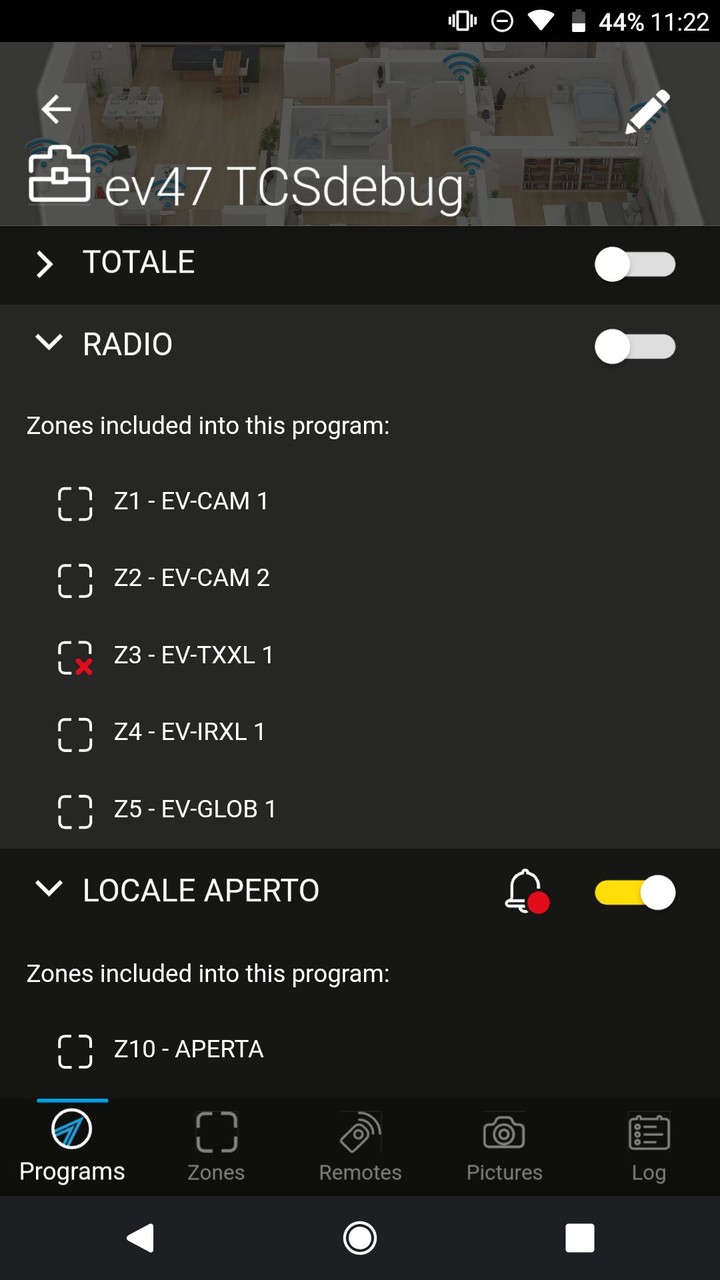Screen dimensions: 720x1280
Task: Switch to the Zones tab
Action: 216,1147
